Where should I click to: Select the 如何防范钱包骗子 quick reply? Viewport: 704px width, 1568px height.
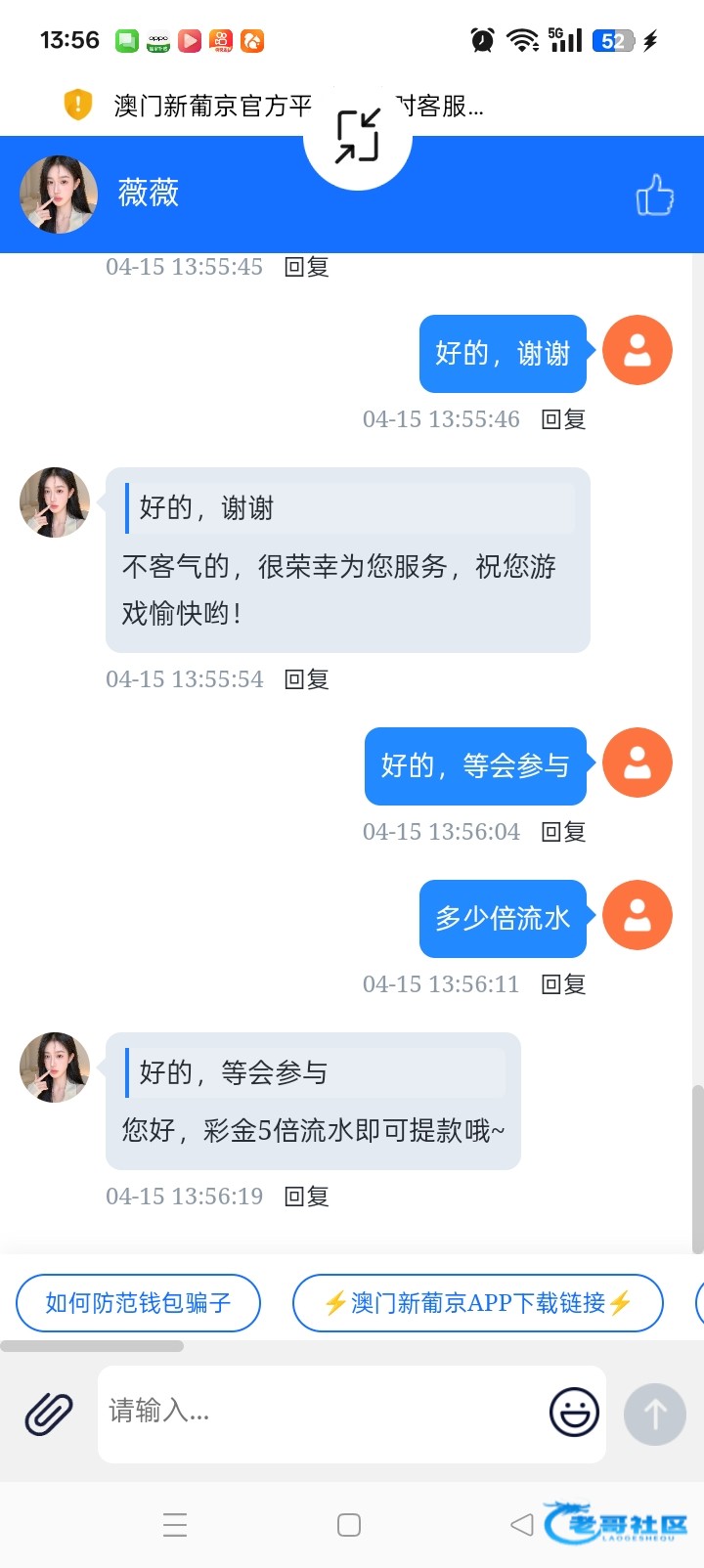coord(138,1303)
